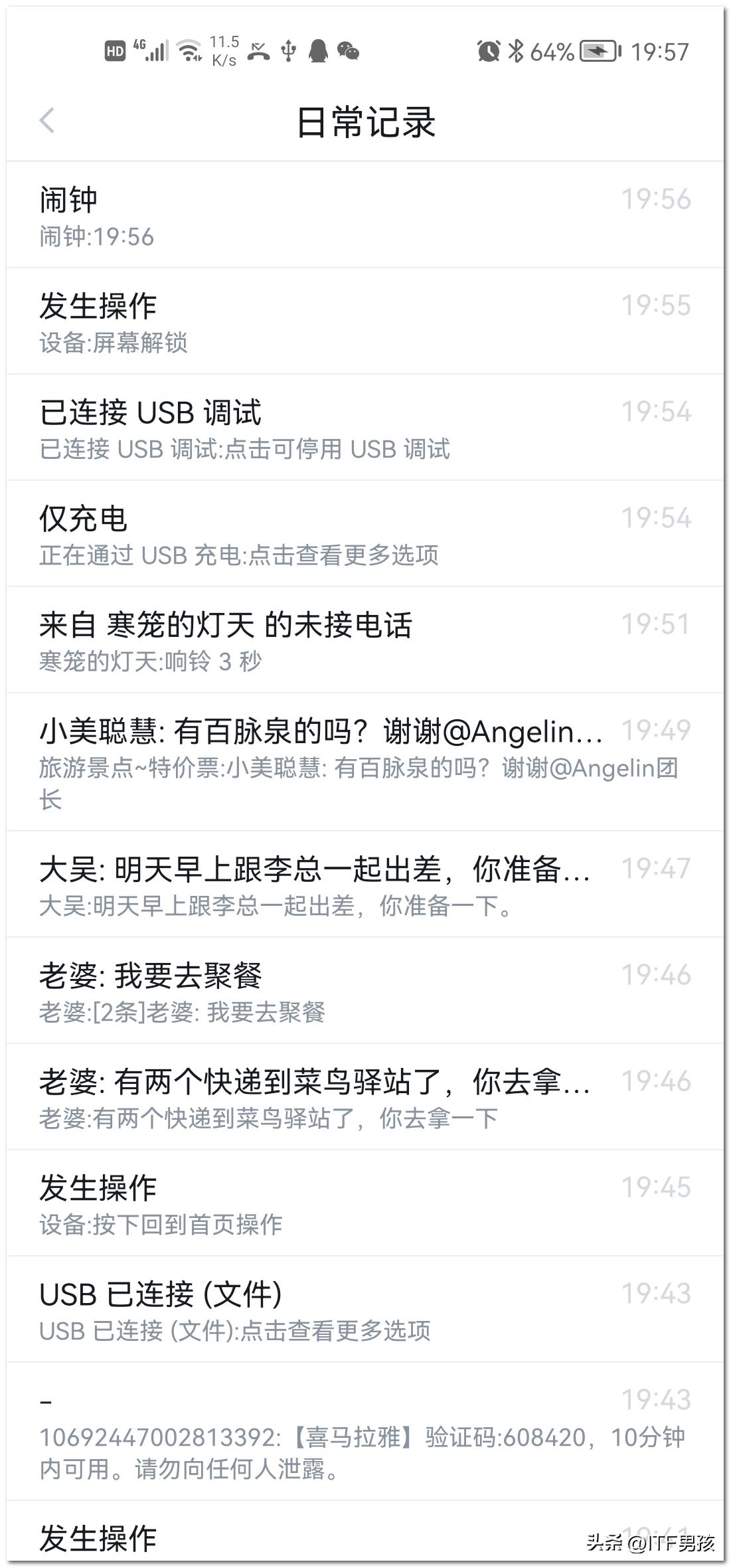Tap the alarm clock status bar icon
The height and width of the screenshot is (1568, 731).
[x=488, y=50]
